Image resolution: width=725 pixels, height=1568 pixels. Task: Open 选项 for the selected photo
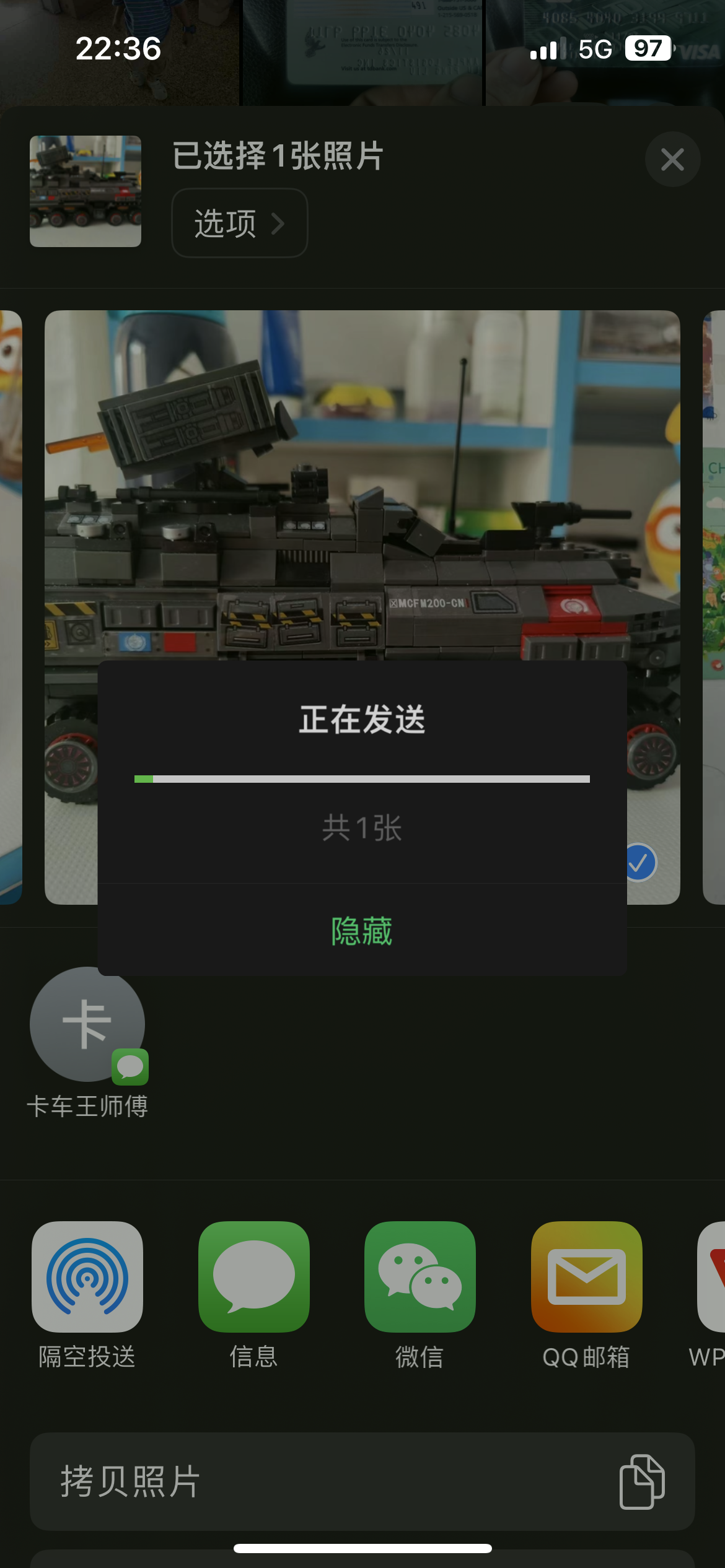pyautogui.click(x=239, y=223)
